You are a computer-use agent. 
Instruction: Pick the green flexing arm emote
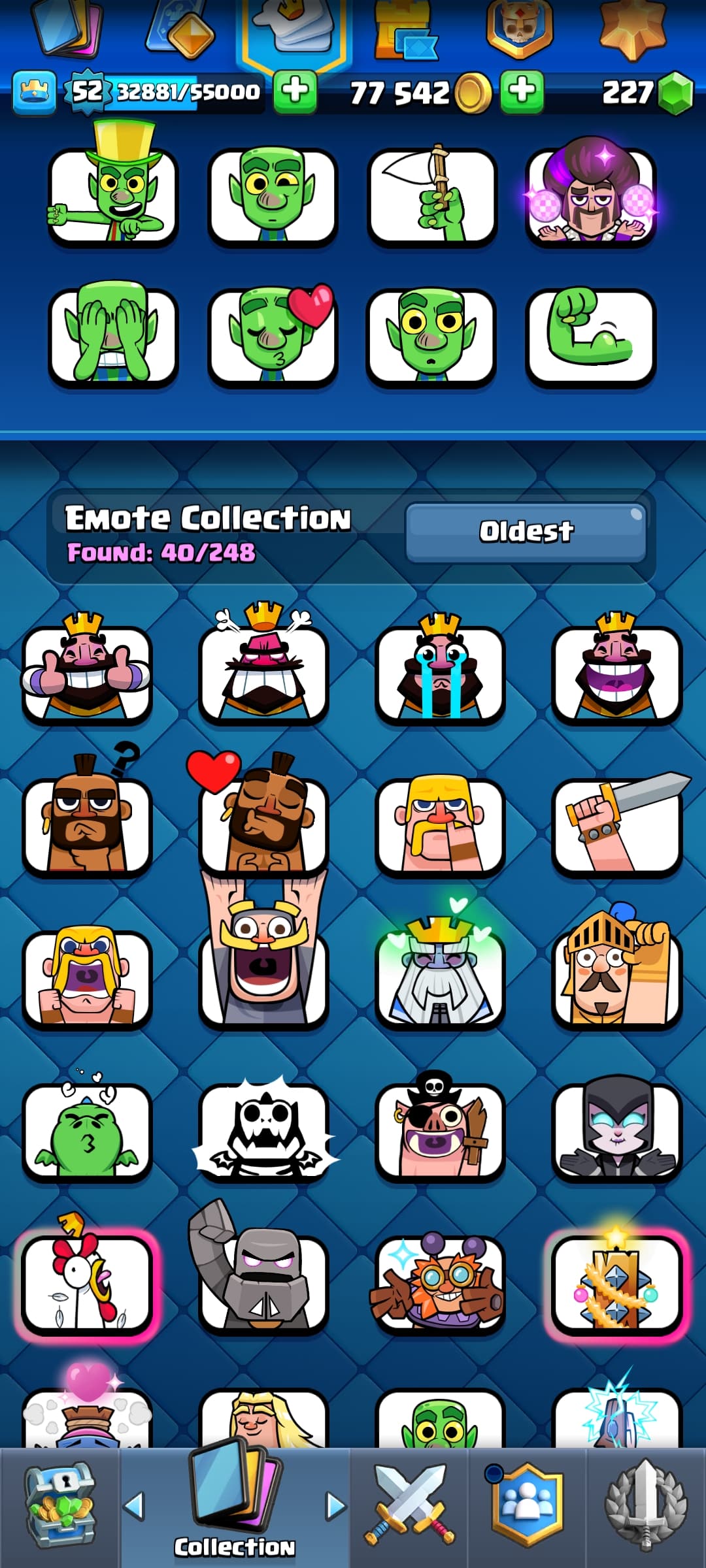(x=591, y=336)
